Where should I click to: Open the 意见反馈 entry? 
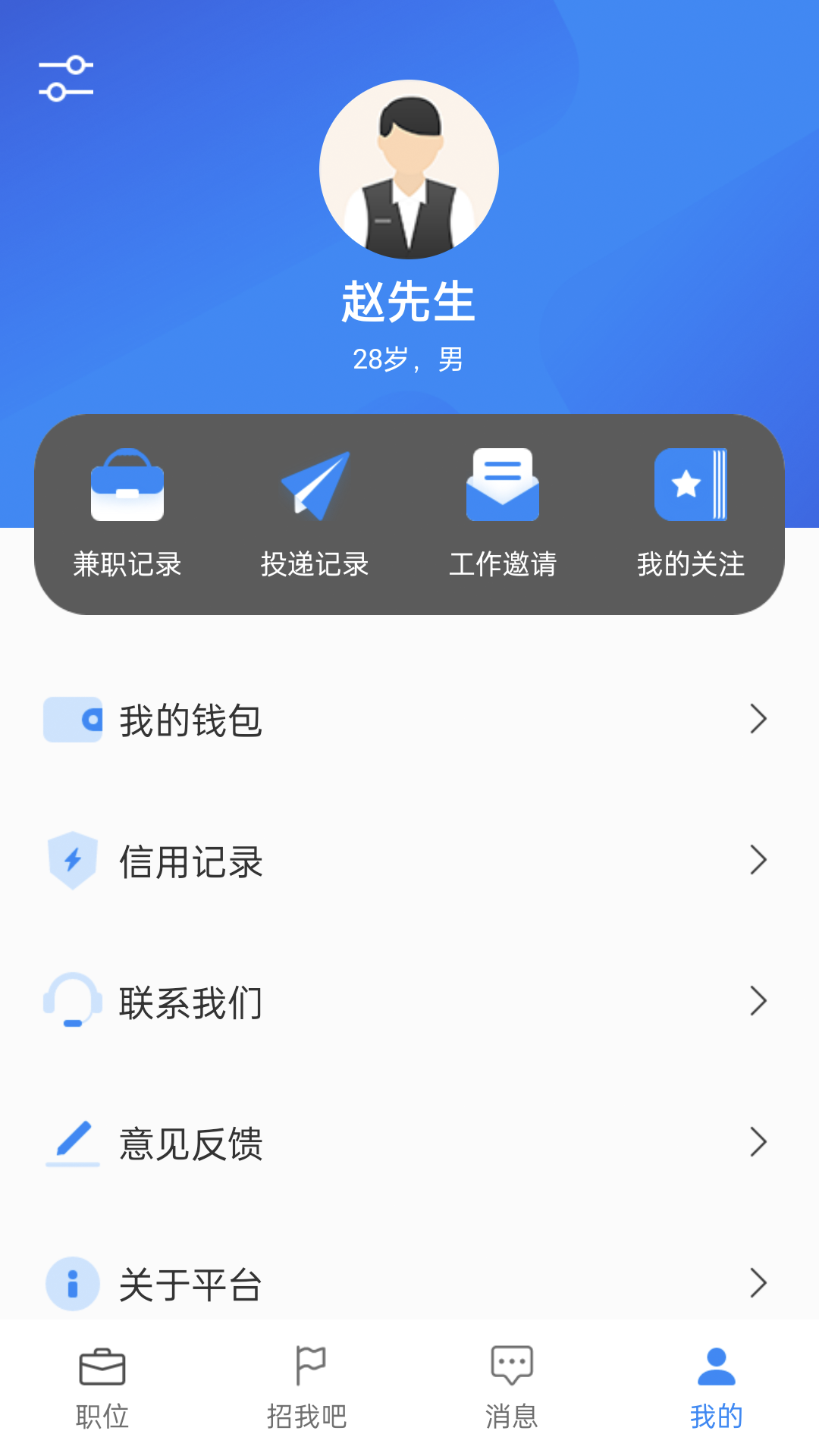point(190,1141)
